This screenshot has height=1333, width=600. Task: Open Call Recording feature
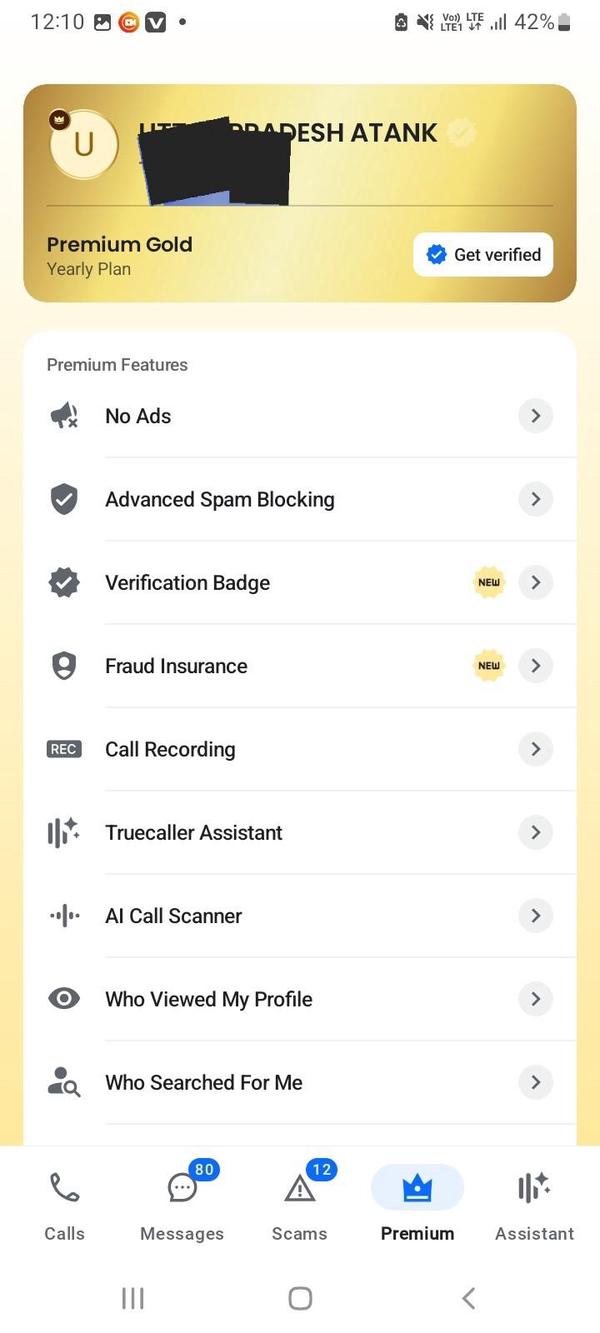pos(300,749)
